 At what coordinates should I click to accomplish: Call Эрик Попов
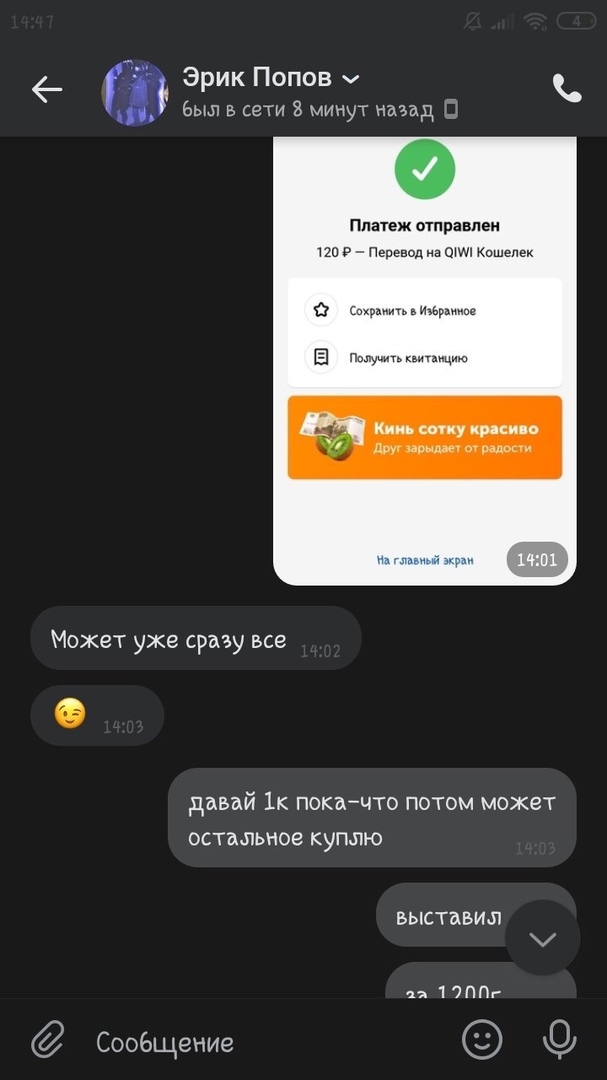point(566,89)
